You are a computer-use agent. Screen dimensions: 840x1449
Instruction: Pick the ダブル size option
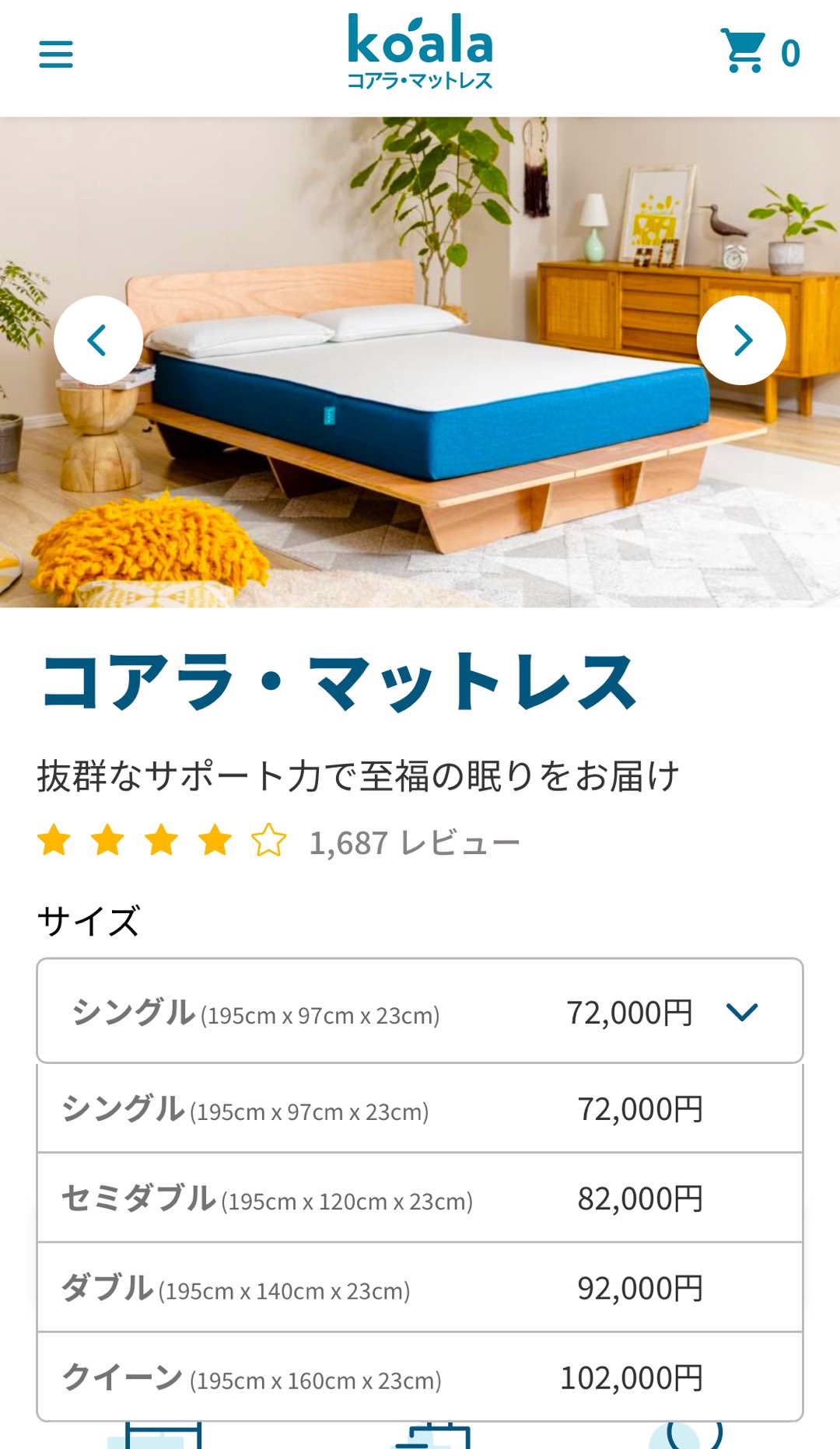[x=420, y=1288]
